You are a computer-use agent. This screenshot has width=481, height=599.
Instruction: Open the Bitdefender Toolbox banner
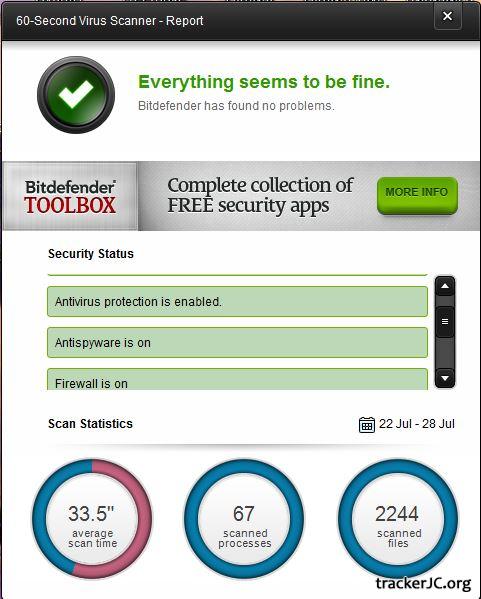point(70,196)
